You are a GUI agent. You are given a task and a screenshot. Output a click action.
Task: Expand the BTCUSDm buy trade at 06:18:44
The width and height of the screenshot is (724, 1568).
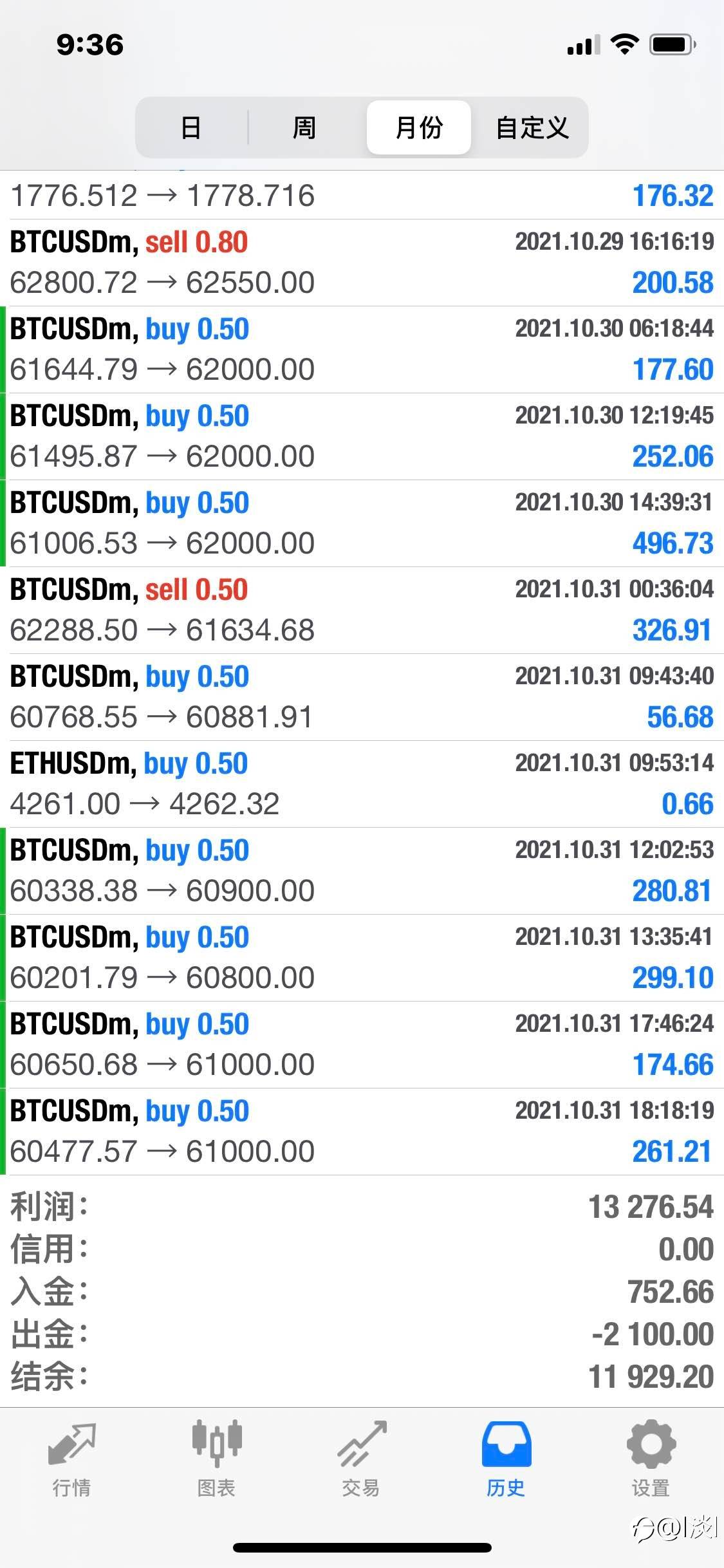coord(362,350)
